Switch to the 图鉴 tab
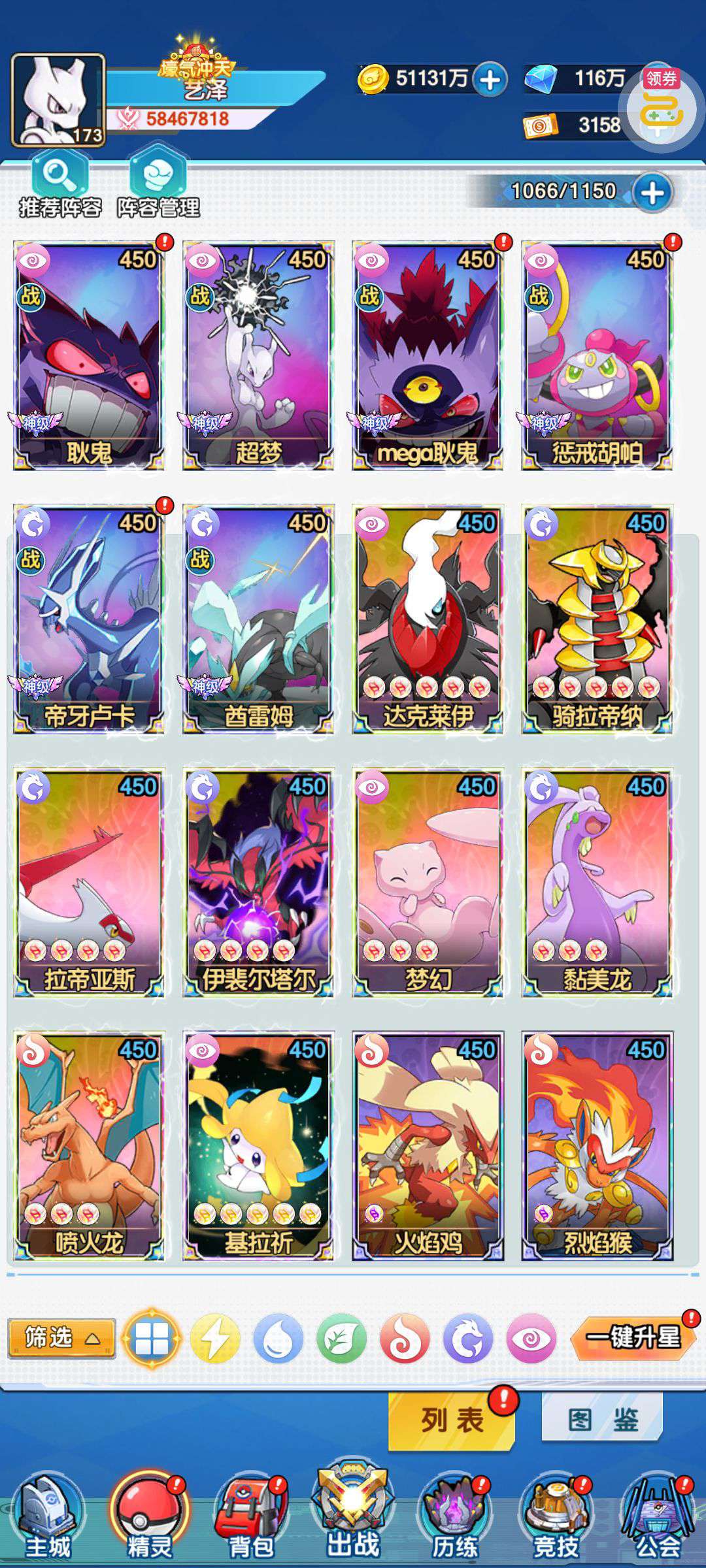Viewport: 706px width, 1568px height. pos(602,1419)
